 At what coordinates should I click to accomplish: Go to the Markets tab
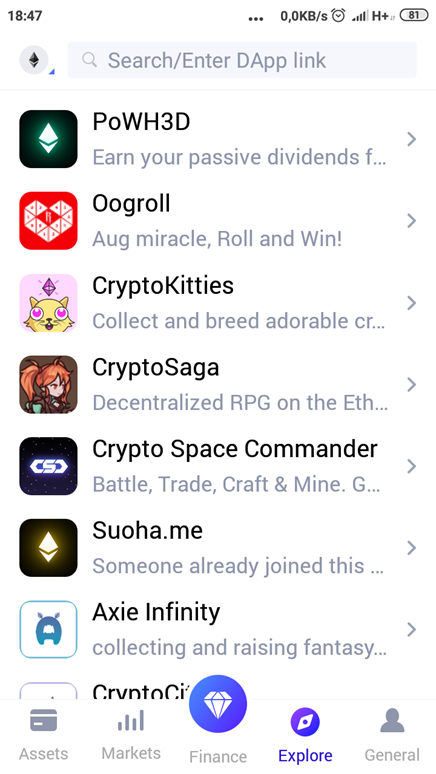pos(131,735)
